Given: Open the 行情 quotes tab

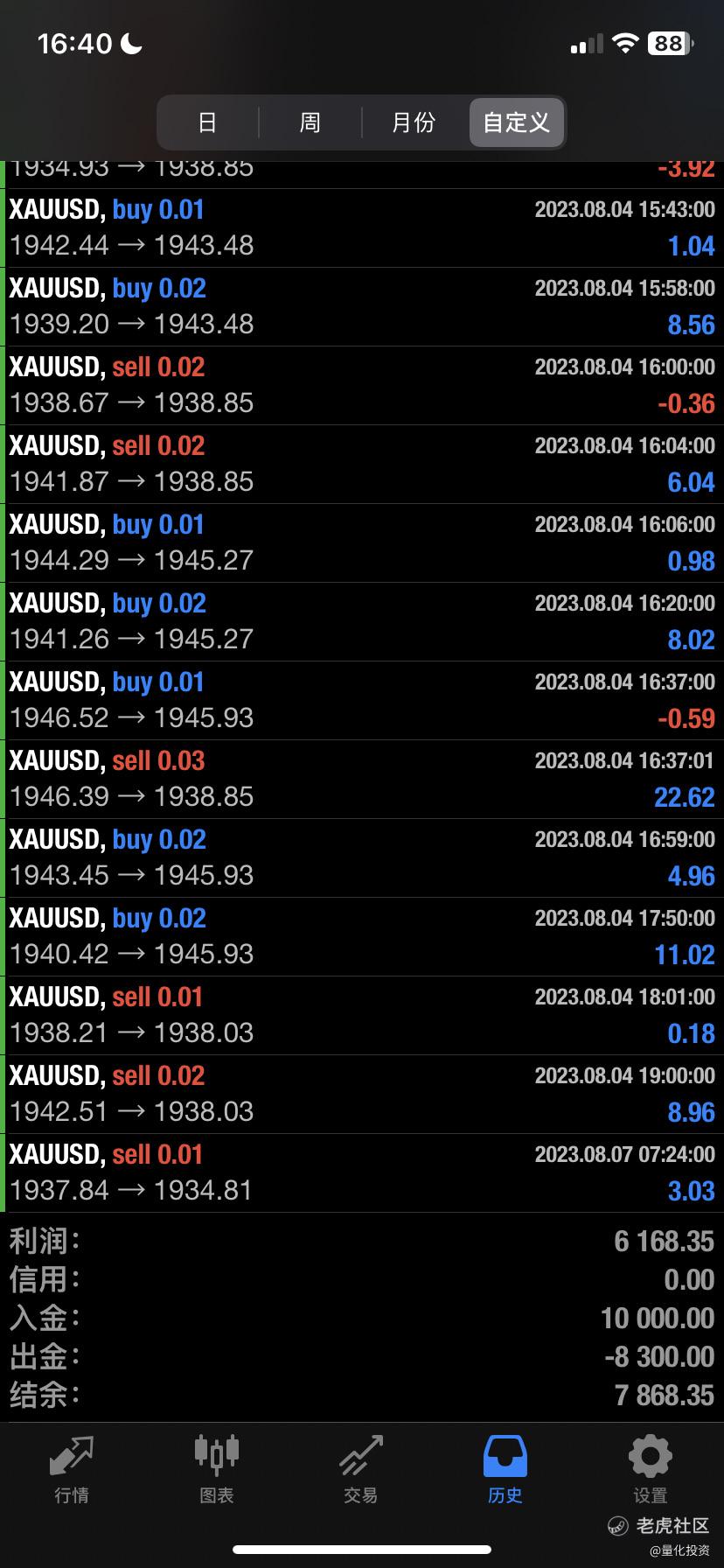Looking at the screenshot, I should [x=72, y=1469].
